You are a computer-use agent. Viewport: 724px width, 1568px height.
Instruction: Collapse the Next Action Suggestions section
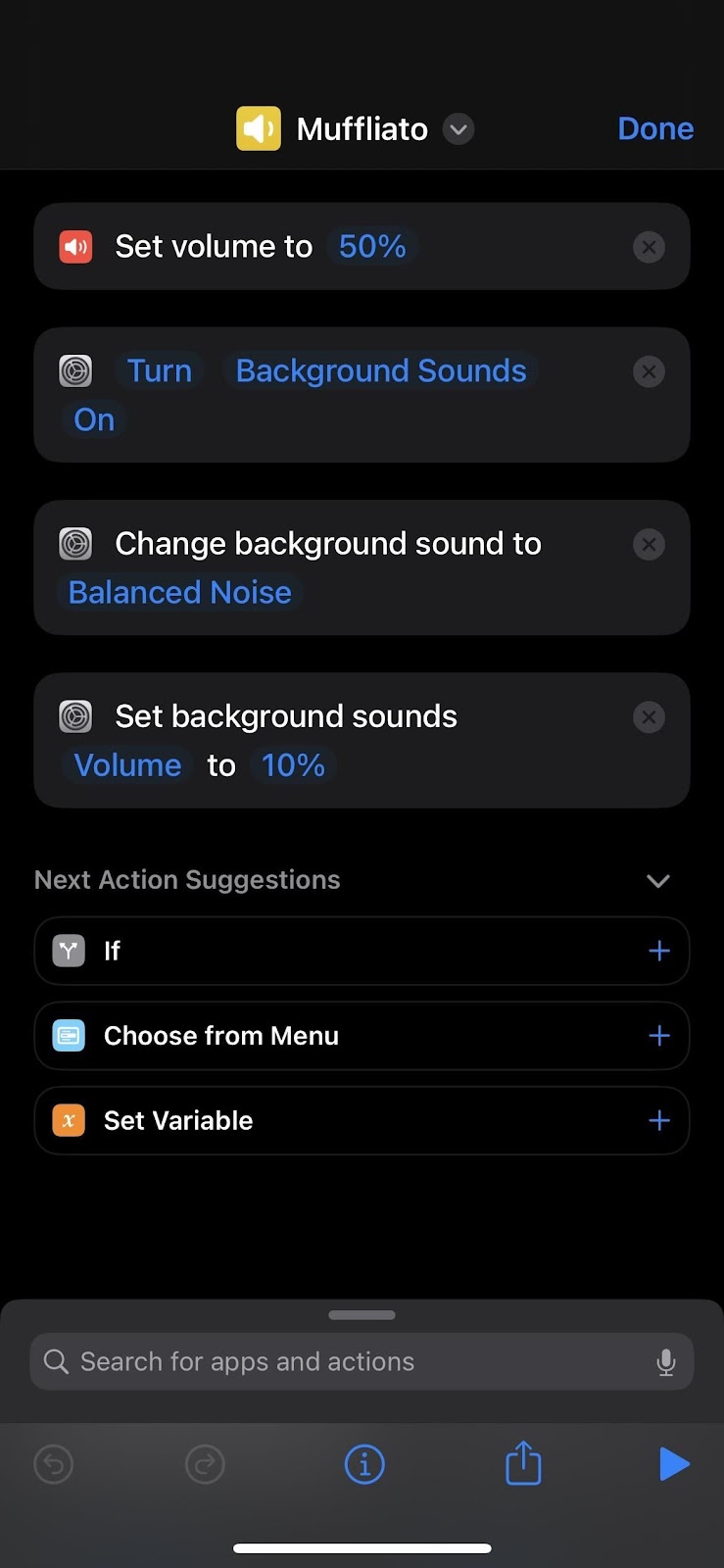pyautogui.click(x=658, y=880)
